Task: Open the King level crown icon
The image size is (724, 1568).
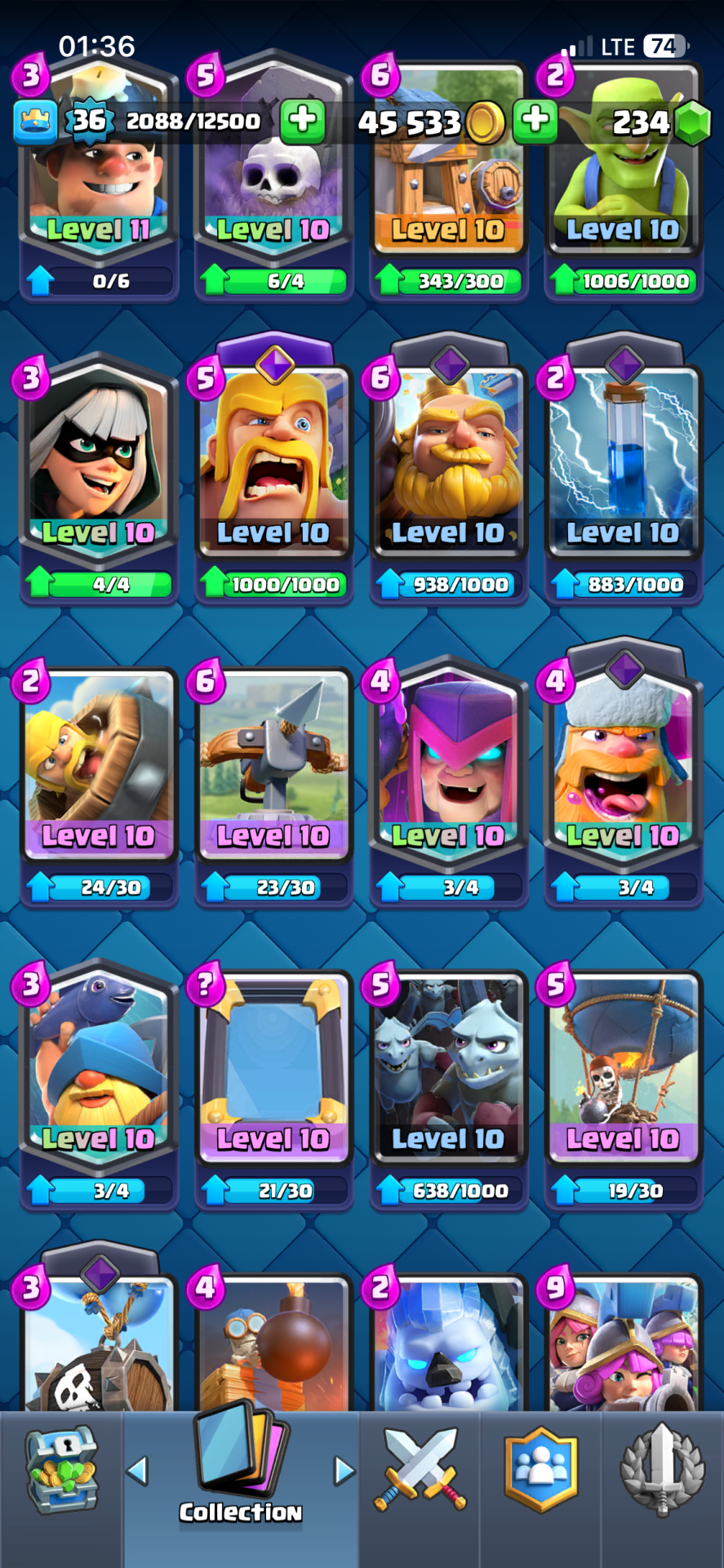Action: pos(35,121)
